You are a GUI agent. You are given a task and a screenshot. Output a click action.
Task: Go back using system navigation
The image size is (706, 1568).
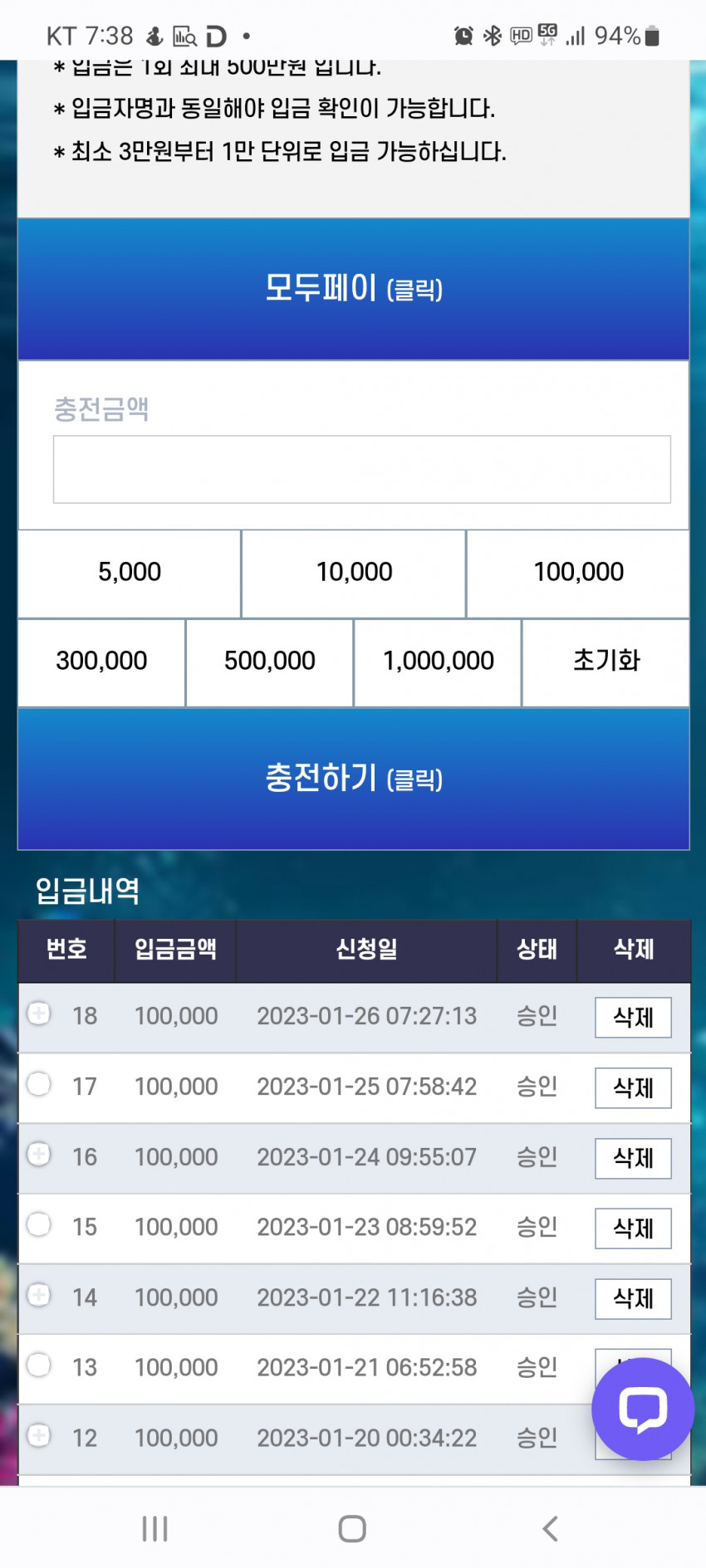[x=550, y=1528]
